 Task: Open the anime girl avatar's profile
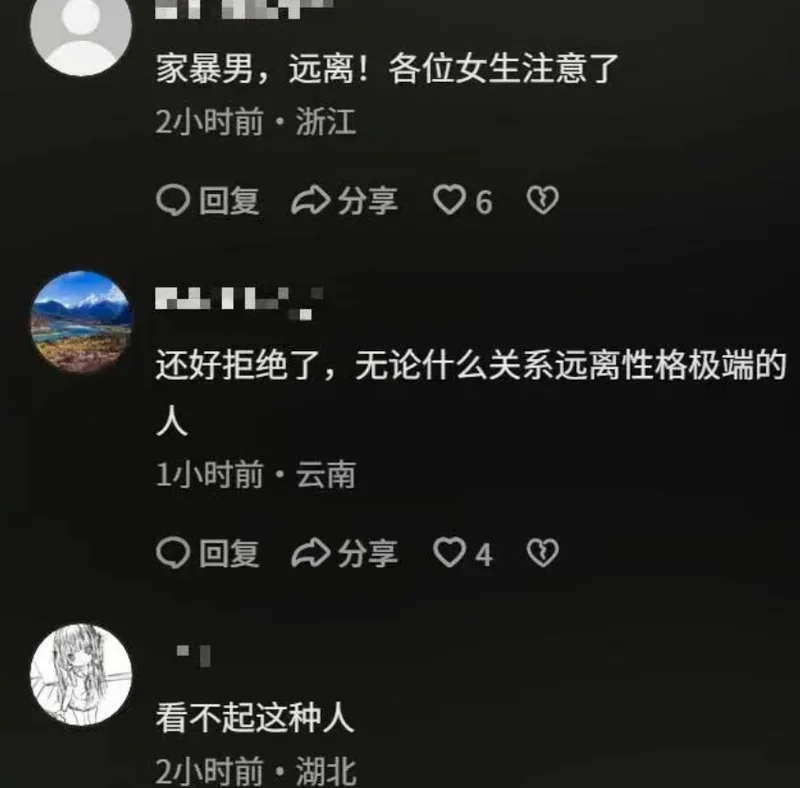point(81,674)
